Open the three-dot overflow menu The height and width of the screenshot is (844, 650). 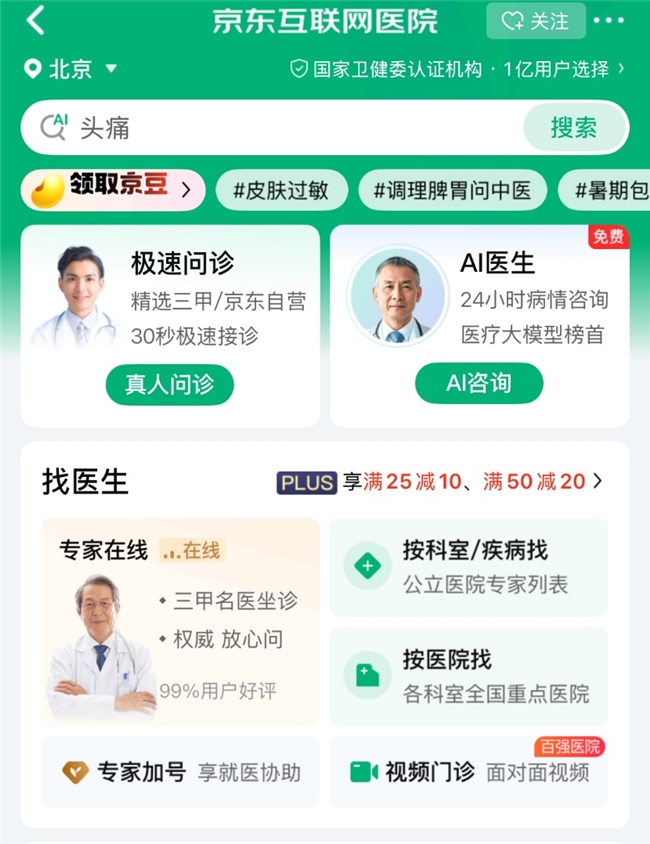pos(608,21)
